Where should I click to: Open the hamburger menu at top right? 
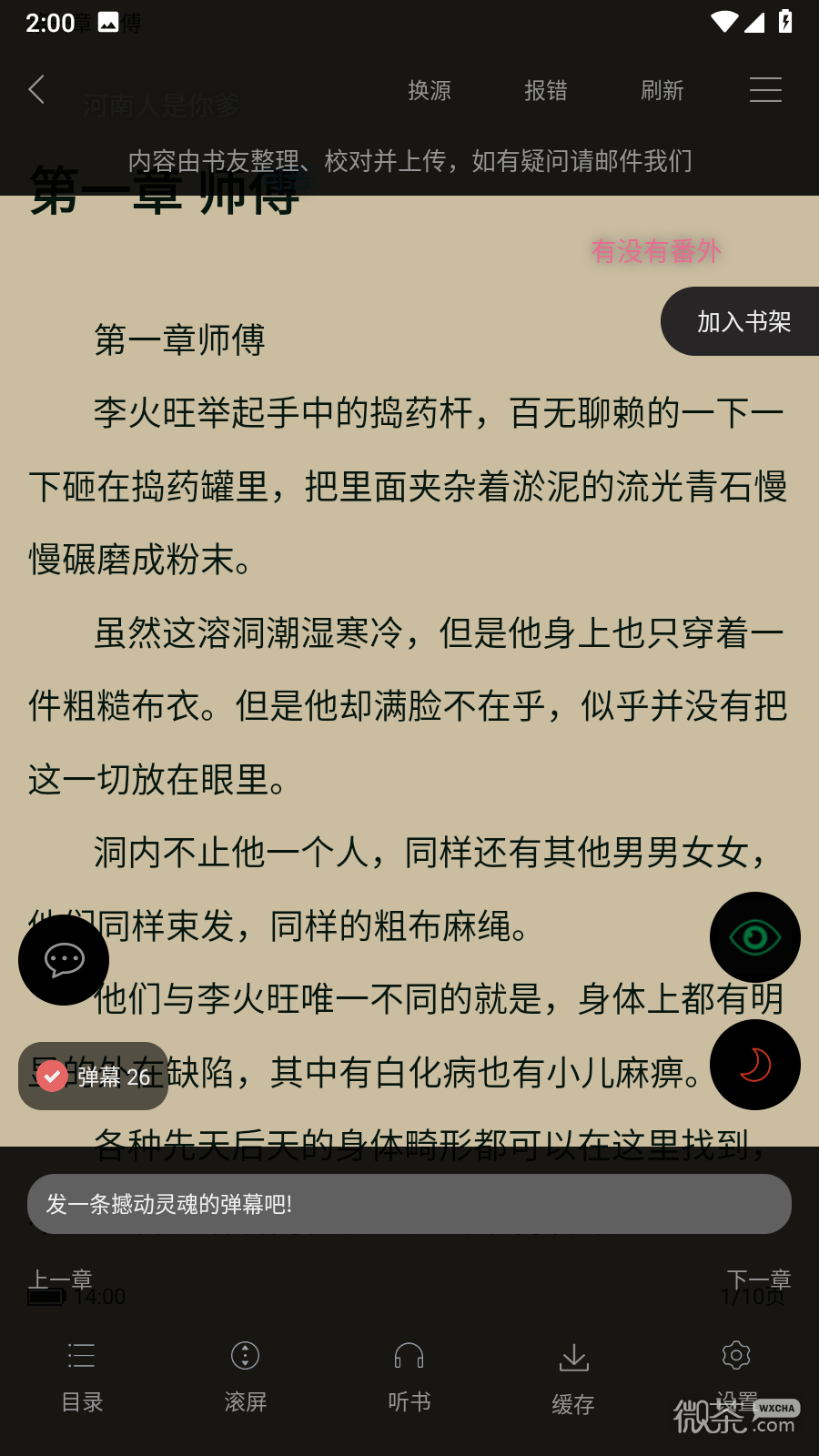tap(765, 89)
